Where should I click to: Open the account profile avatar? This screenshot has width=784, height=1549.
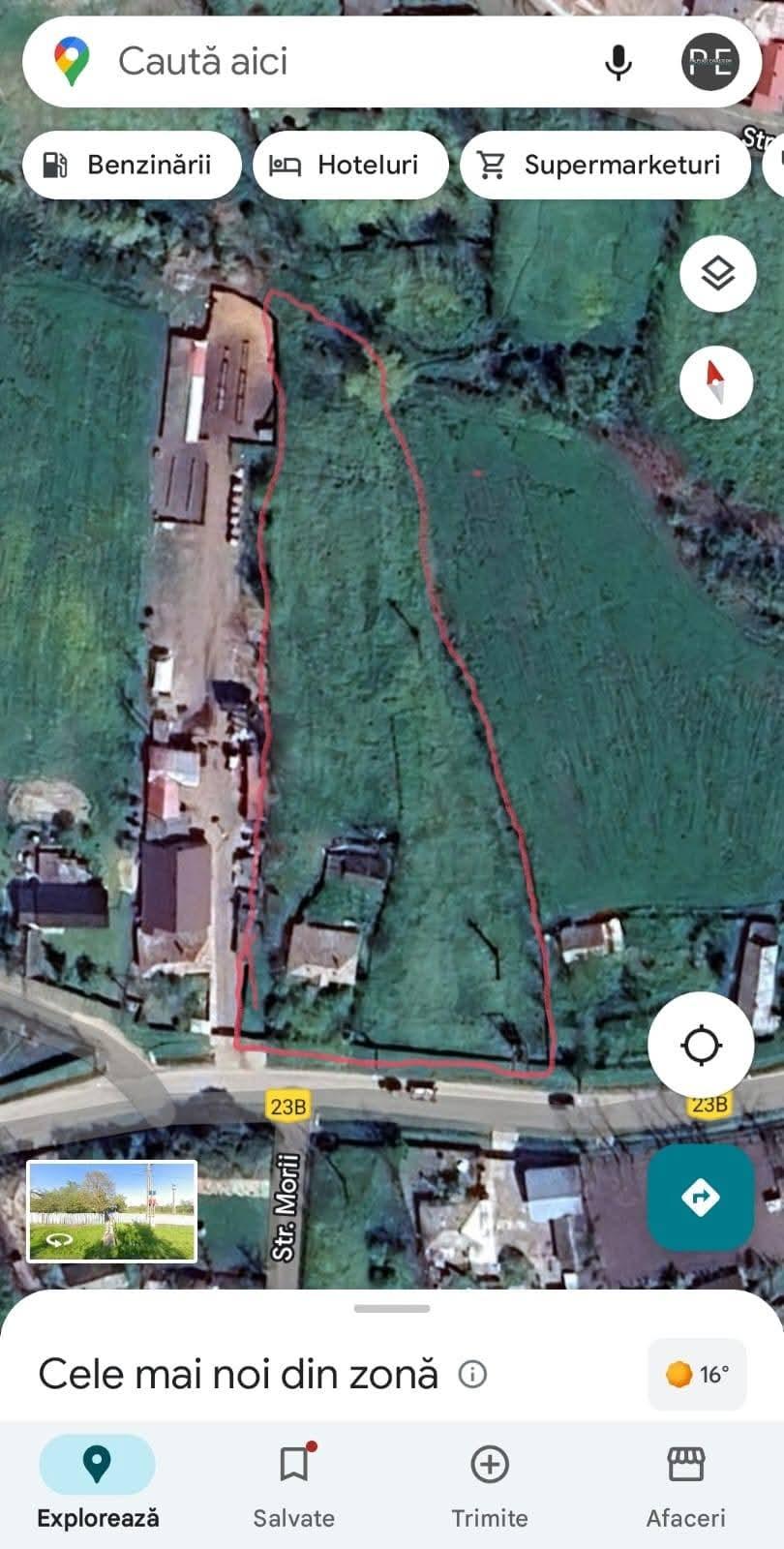tap(710, 62)
